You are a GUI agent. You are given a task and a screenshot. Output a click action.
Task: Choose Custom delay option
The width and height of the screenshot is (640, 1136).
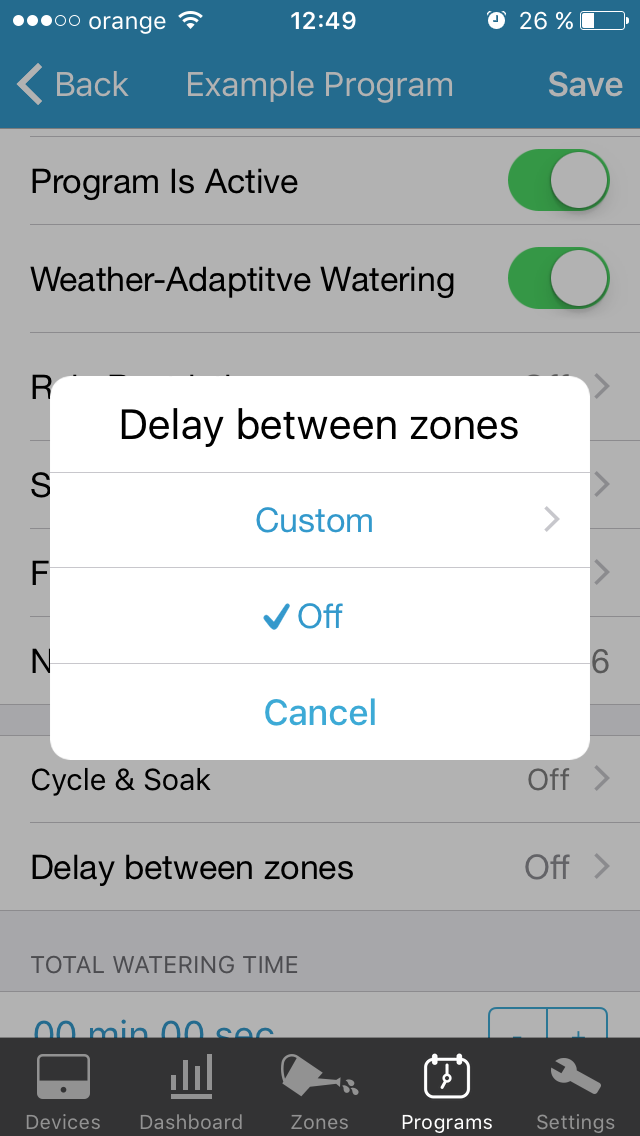click(320, 520)
